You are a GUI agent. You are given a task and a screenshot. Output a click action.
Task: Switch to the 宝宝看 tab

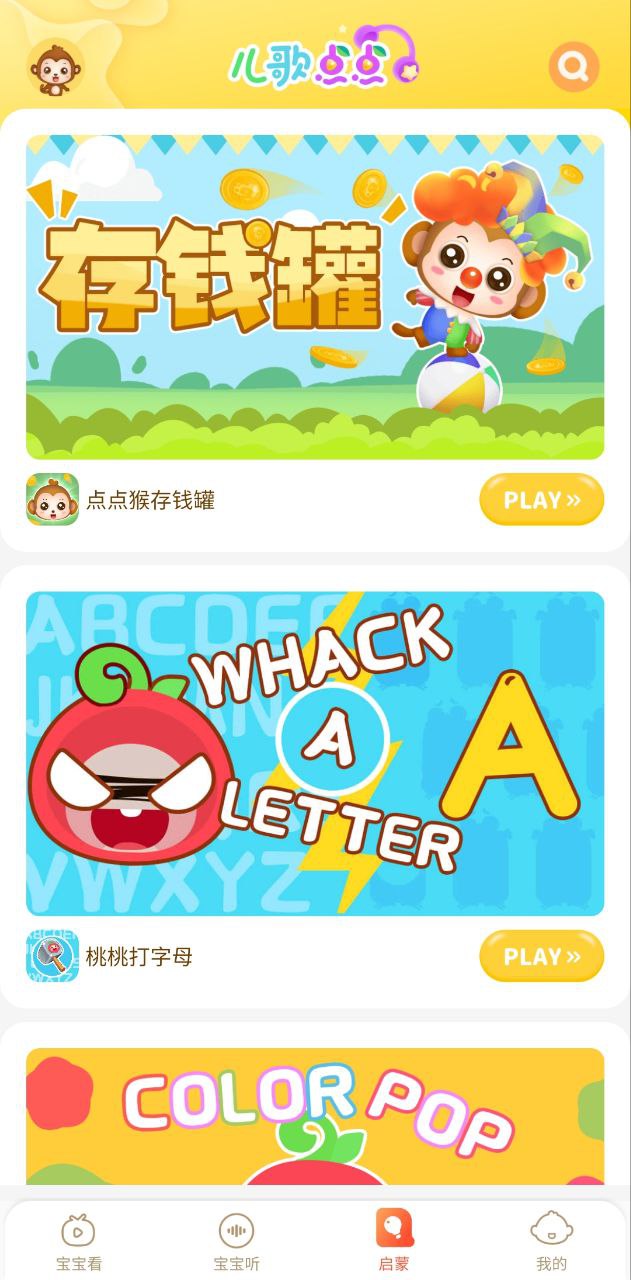pyautogui.click(x=79, y=1241)
